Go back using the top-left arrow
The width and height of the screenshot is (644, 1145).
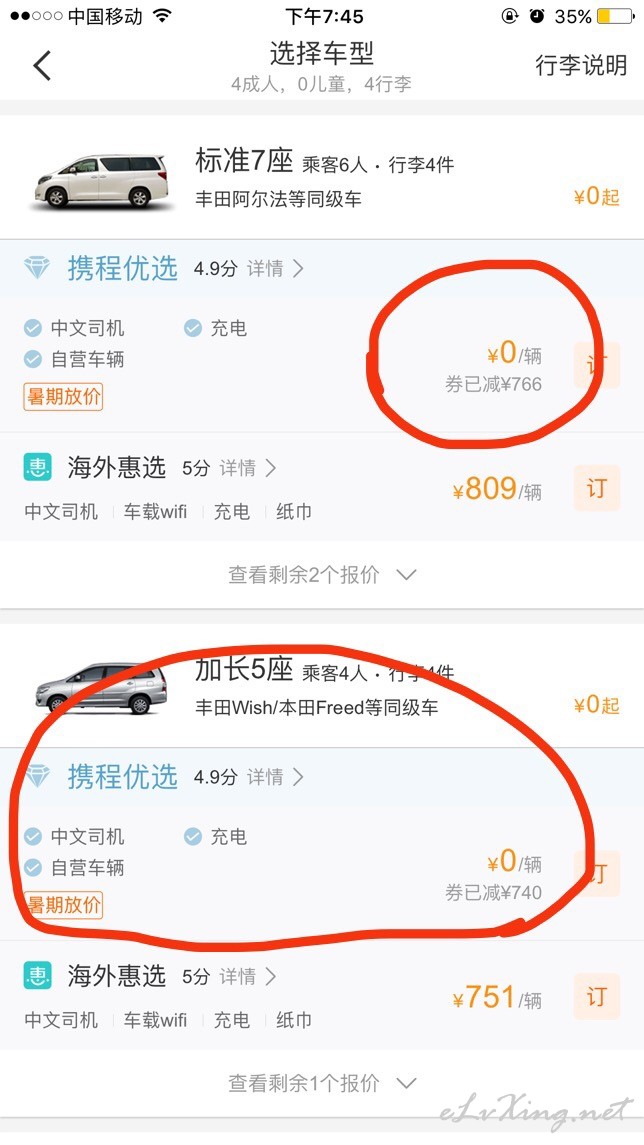pyautogui.click(x=42, y=66)
